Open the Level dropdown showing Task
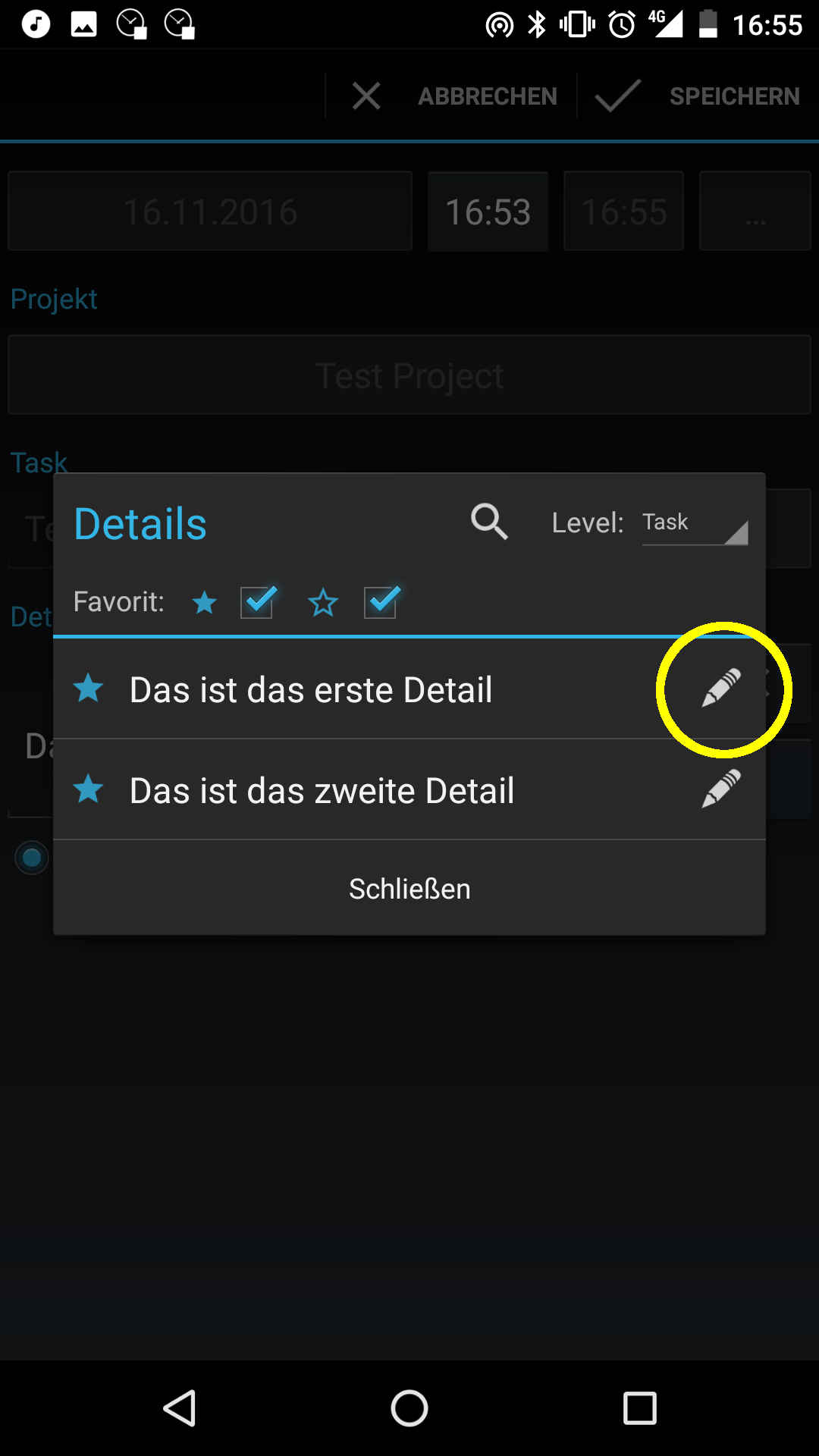This screenshot has height=1456, width=819. [695, 523]
